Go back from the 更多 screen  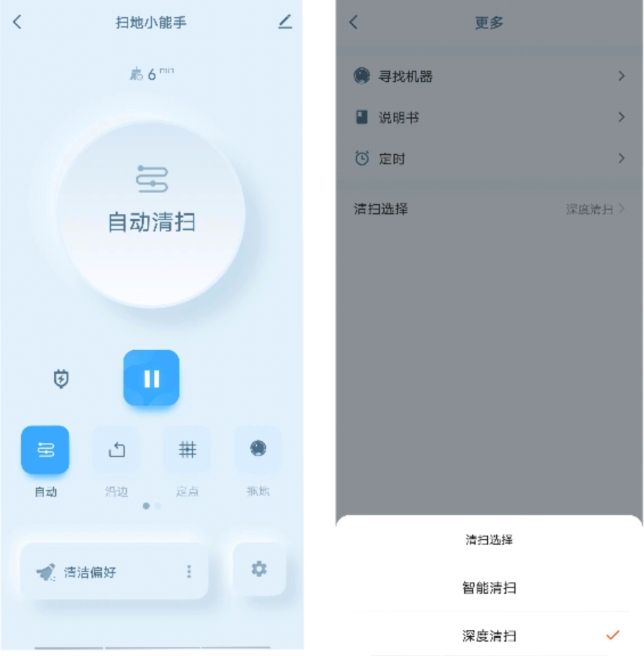coord(353,22)
